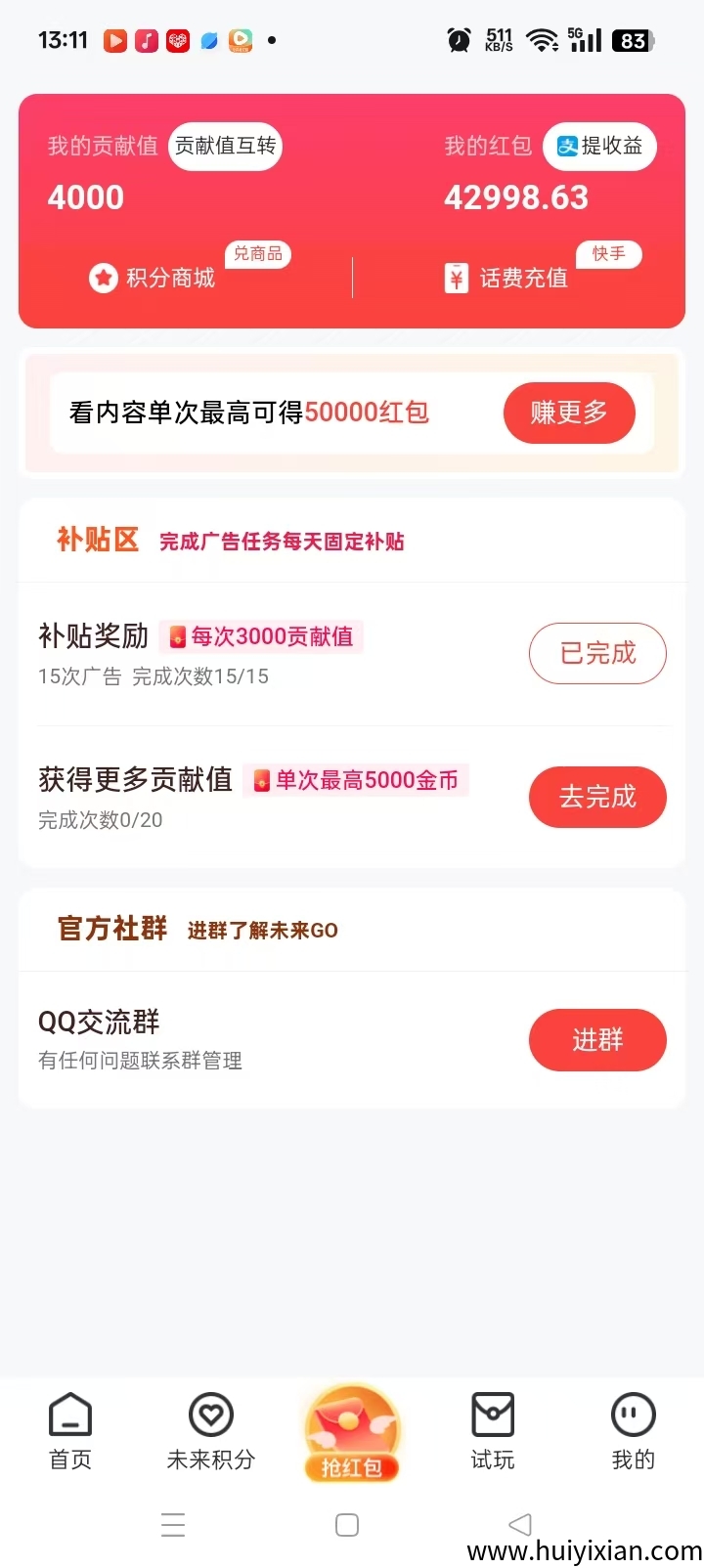
Task: Tap 去完成 for 获得更多贡献值
Action: click(x=597, y=797)
